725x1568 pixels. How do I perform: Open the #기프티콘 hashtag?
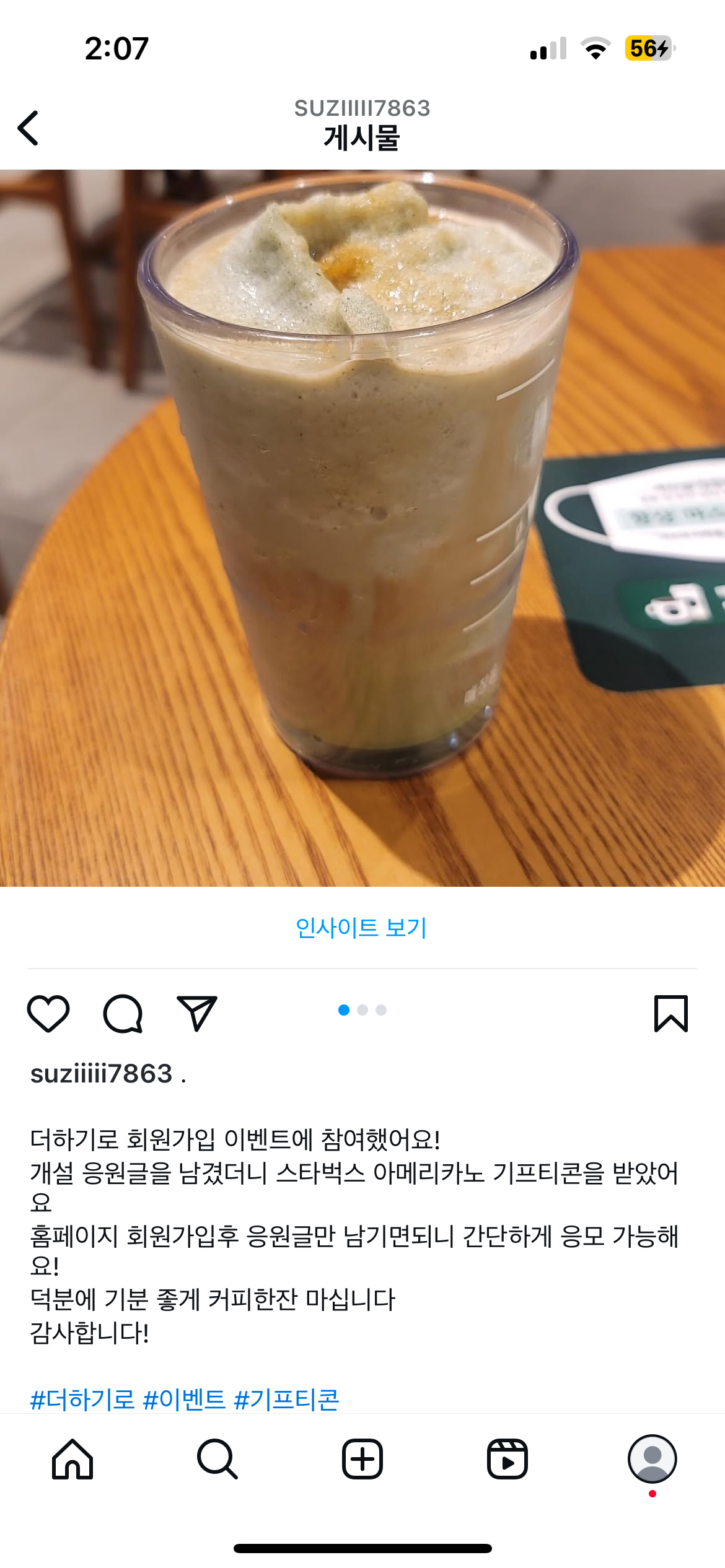click(x=287, y=1399)
